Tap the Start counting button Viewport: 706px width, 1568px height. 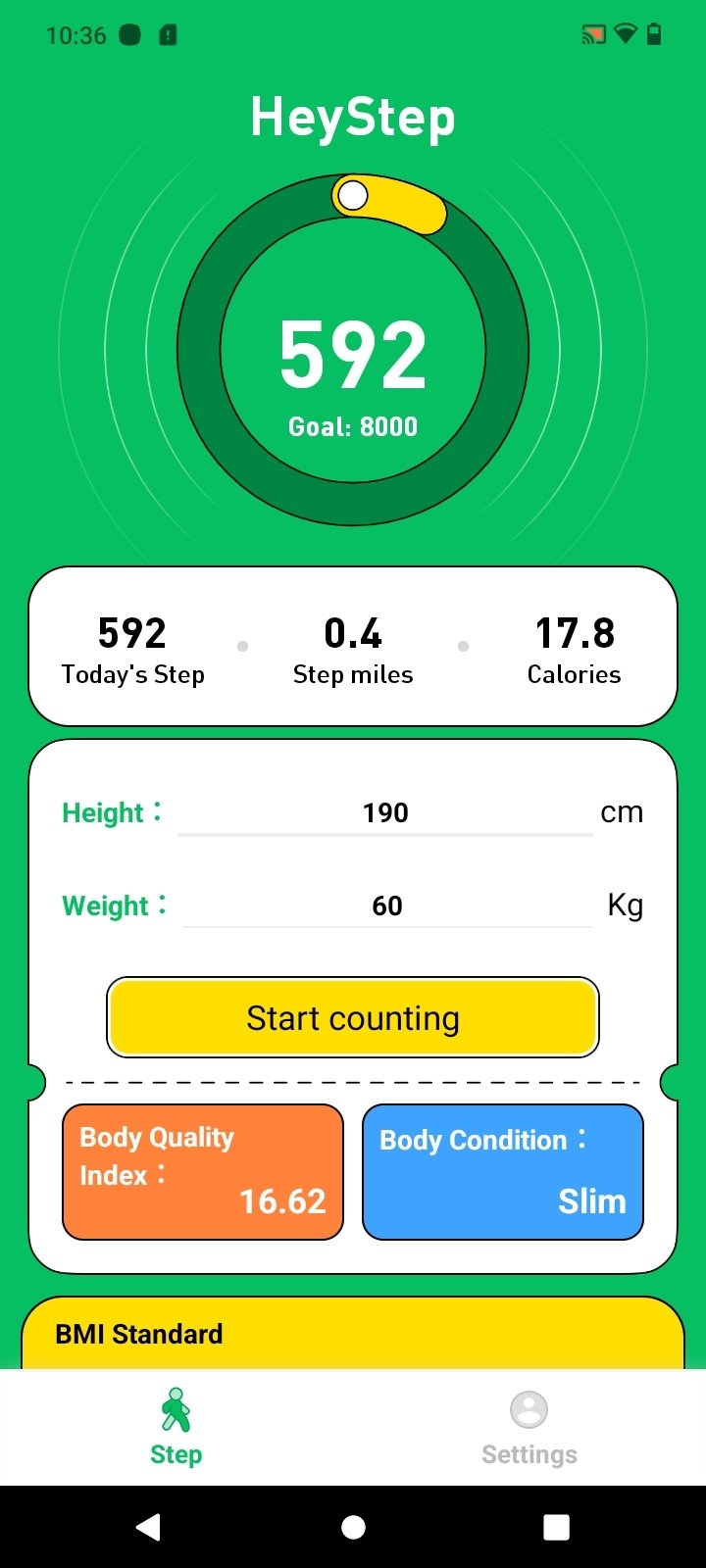pyautogui.click(x=353, y=1017)
